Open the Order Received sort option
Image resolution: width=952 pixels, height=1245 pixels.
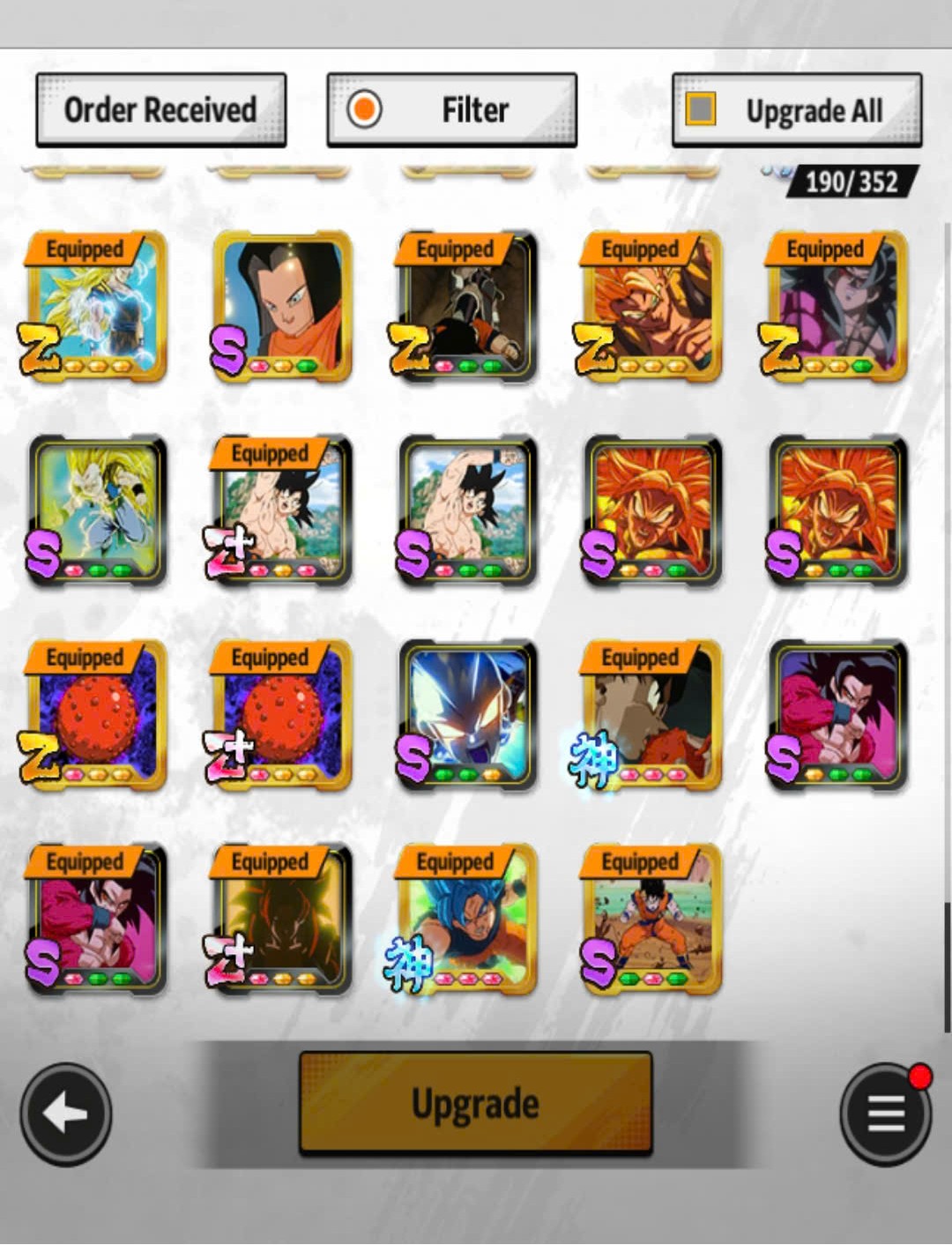pyautogui.click(x=160, y=110)
